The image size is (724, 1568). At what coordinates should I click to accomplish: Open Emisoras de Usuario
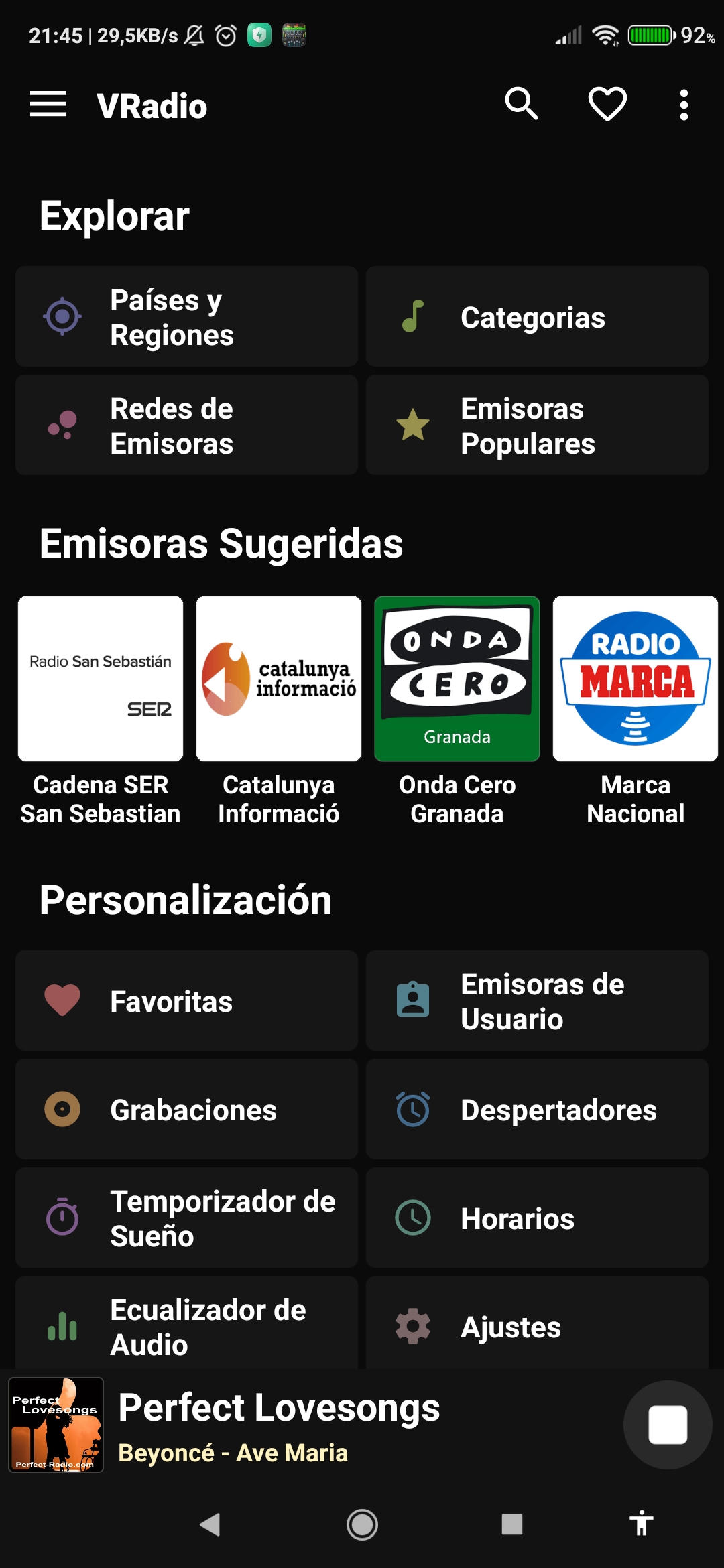(x=537, y=1000)
